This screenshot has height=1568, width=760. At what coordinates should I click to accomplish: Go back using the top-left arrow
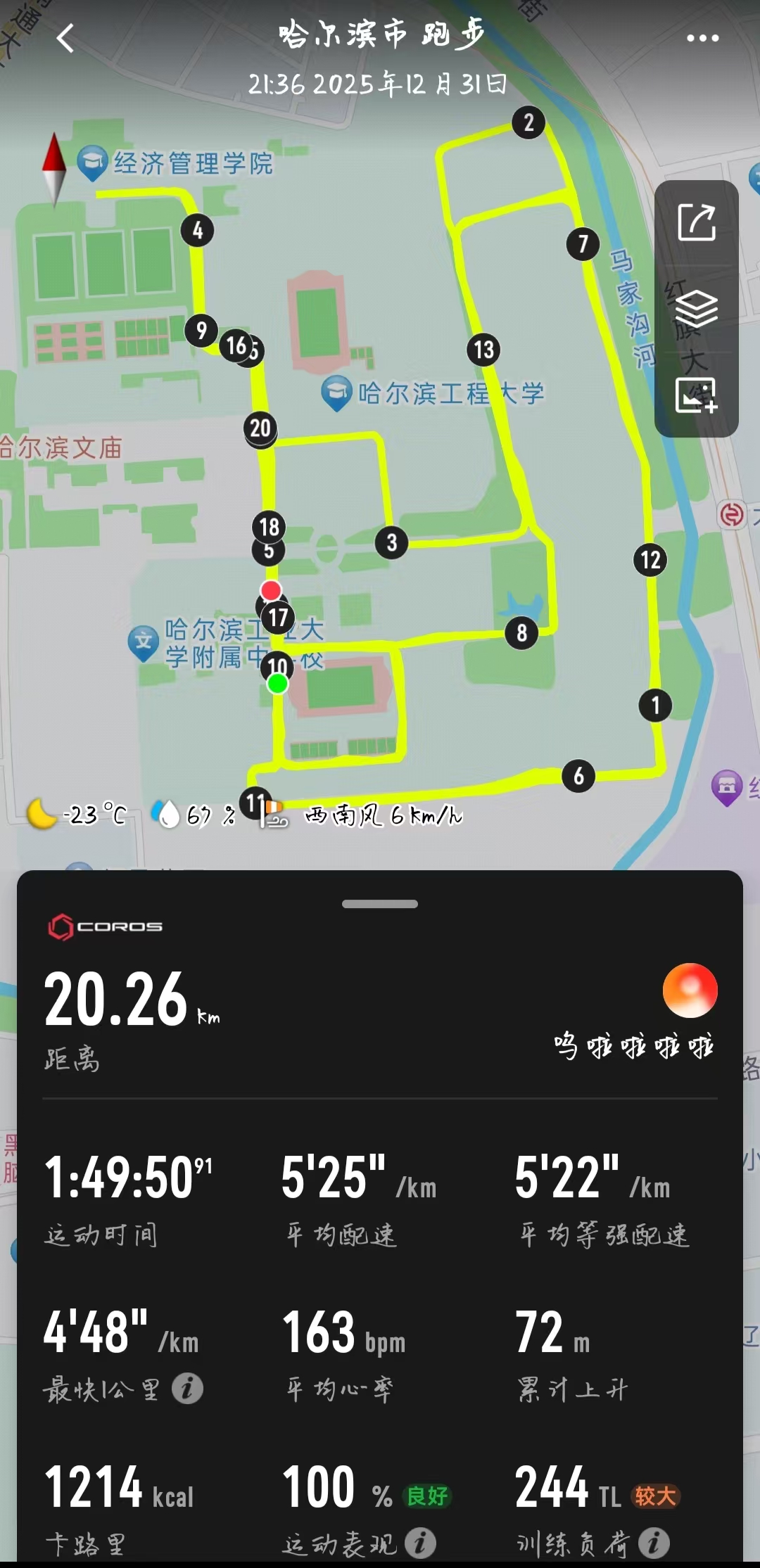click(65, 38)
